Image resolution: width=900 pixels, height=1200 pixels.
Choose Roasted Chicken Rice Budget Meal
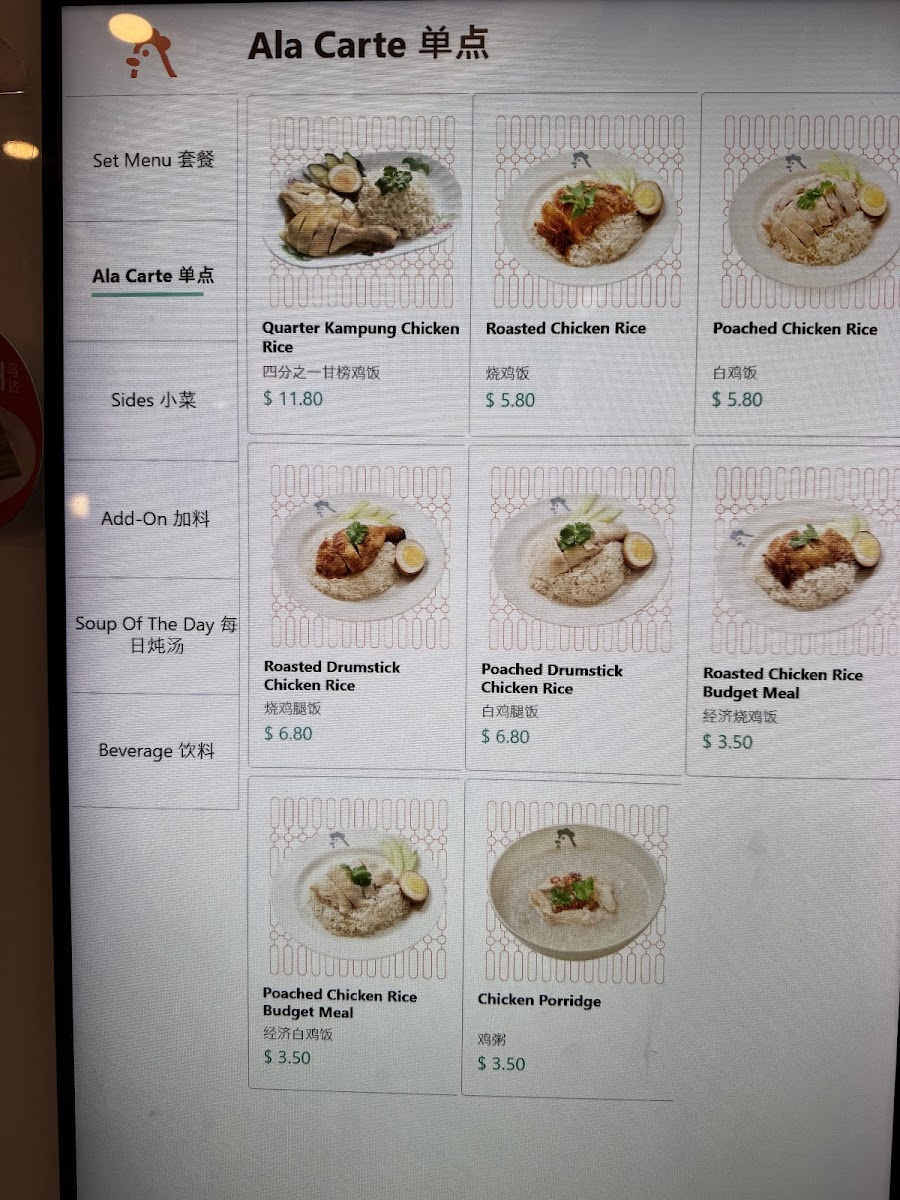pos(795,610)
